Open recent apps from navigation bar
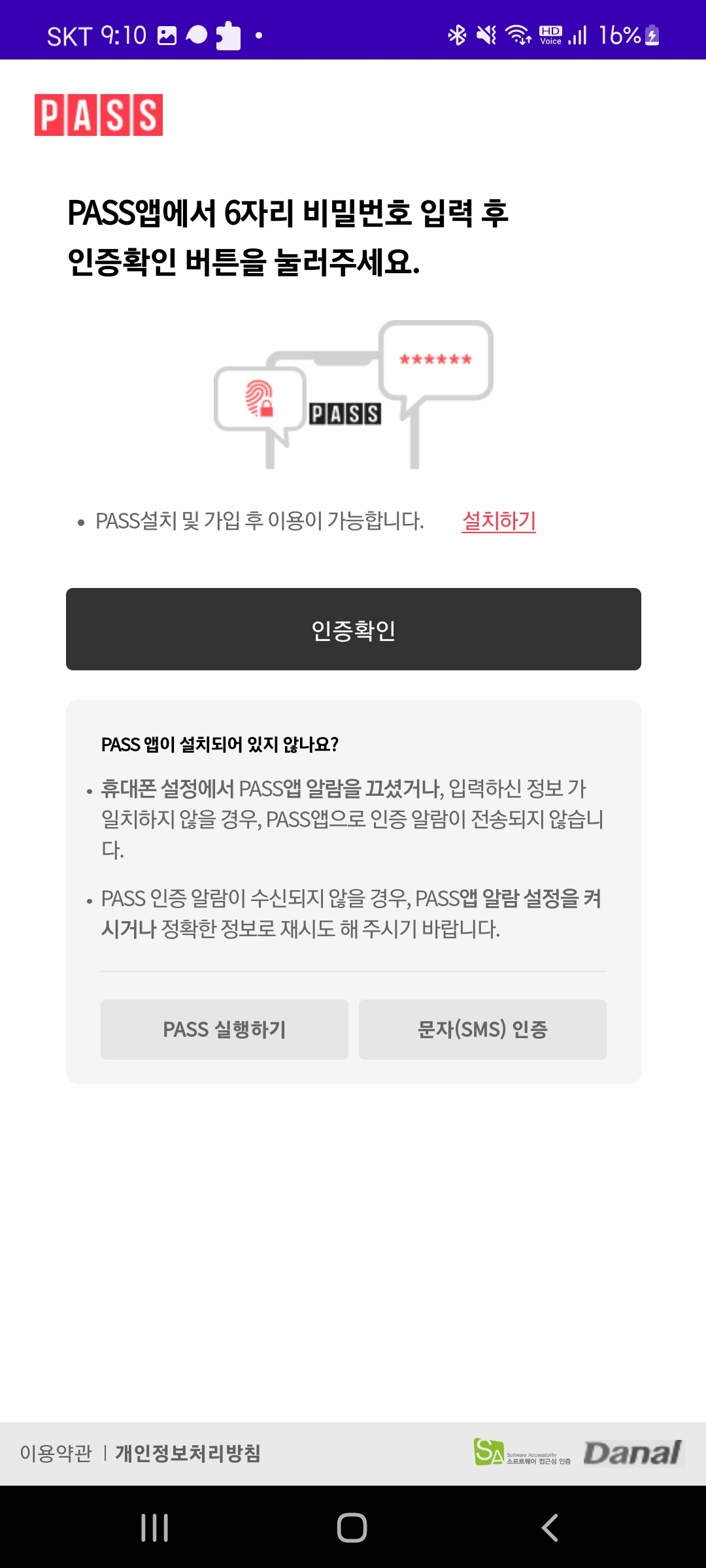The width and height of the screenshot is (706, 1568). [155, 1527]
